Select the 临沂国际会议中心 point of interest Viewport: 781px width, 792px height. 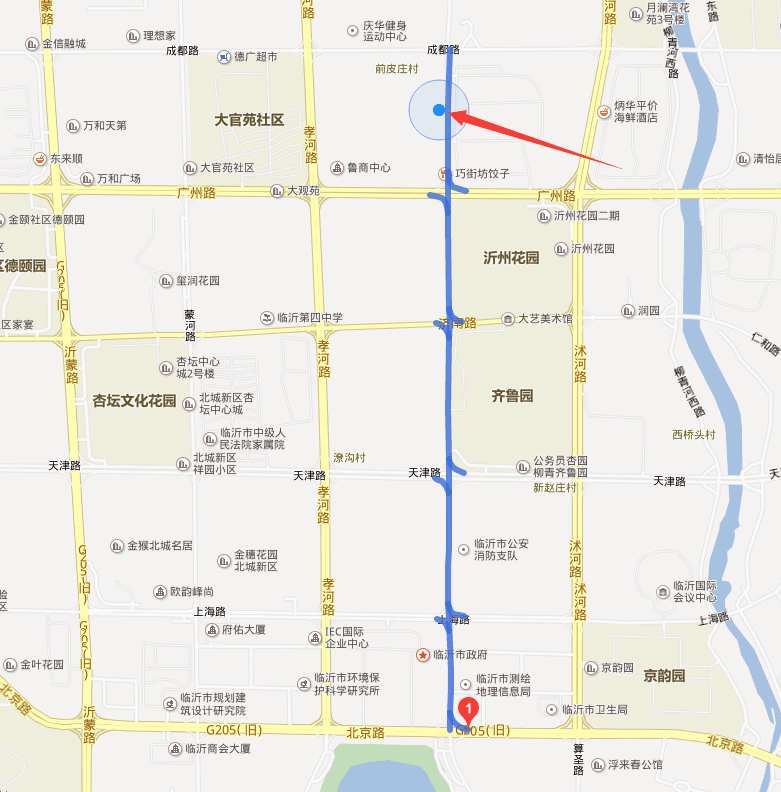(x=660, y=592)
